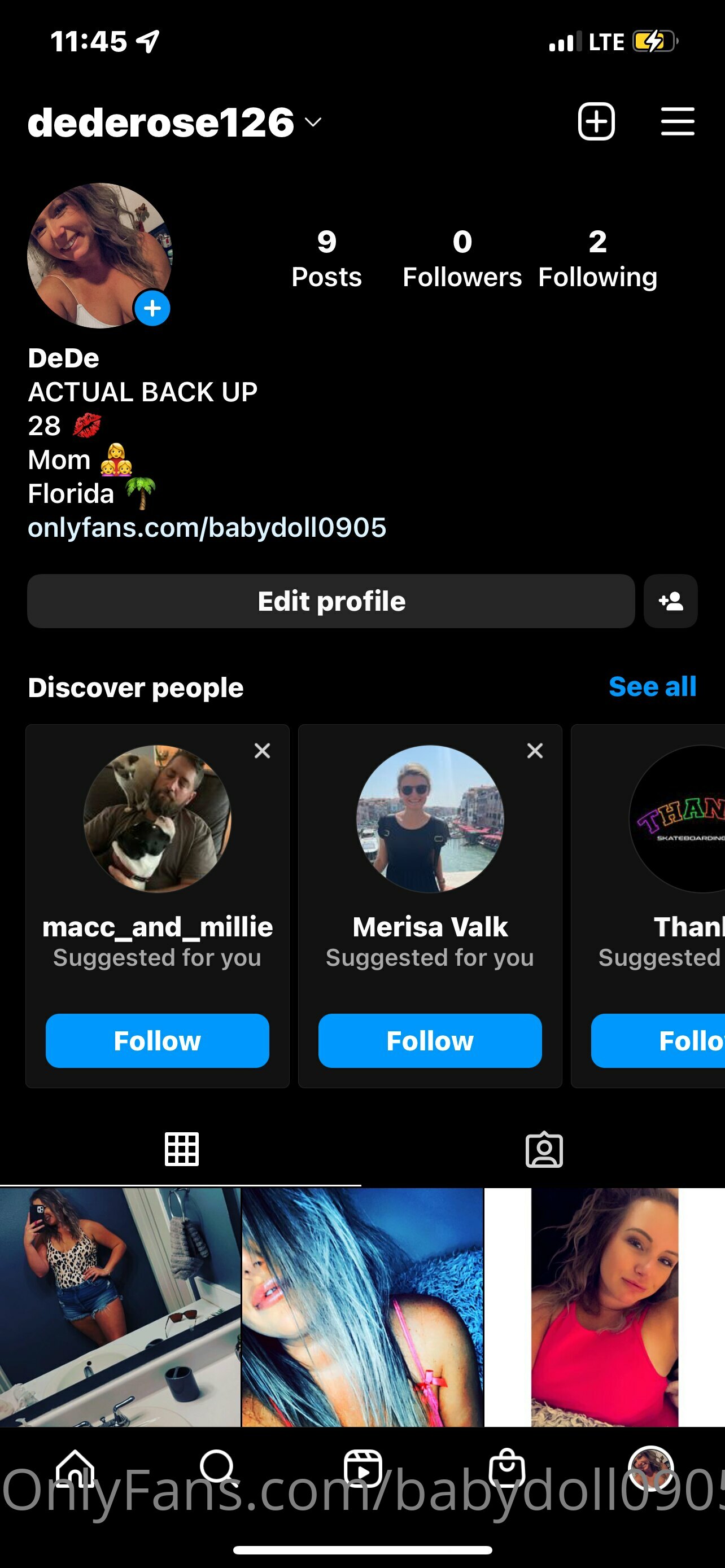Open the onlyfans.com/babydoll0905 bio link
This screenshot has width=725, height=1568.
[207, 527]
